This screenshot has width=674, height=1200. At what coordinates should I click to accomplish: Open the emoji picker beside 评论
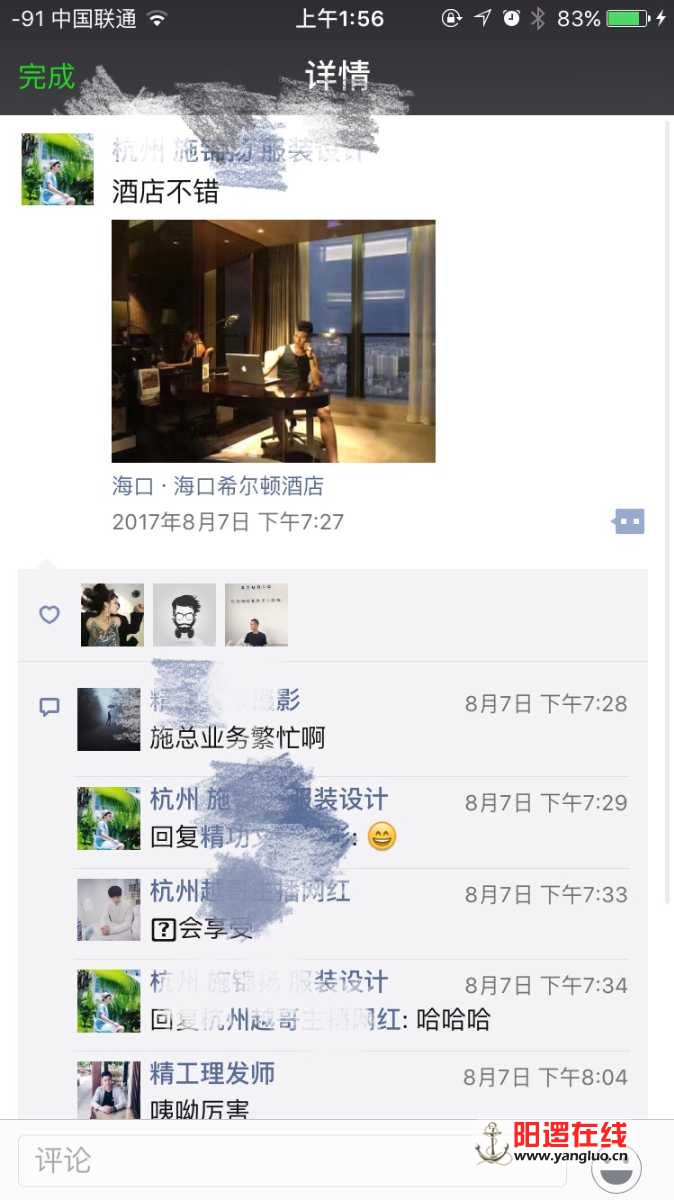tap(616, 1167)
